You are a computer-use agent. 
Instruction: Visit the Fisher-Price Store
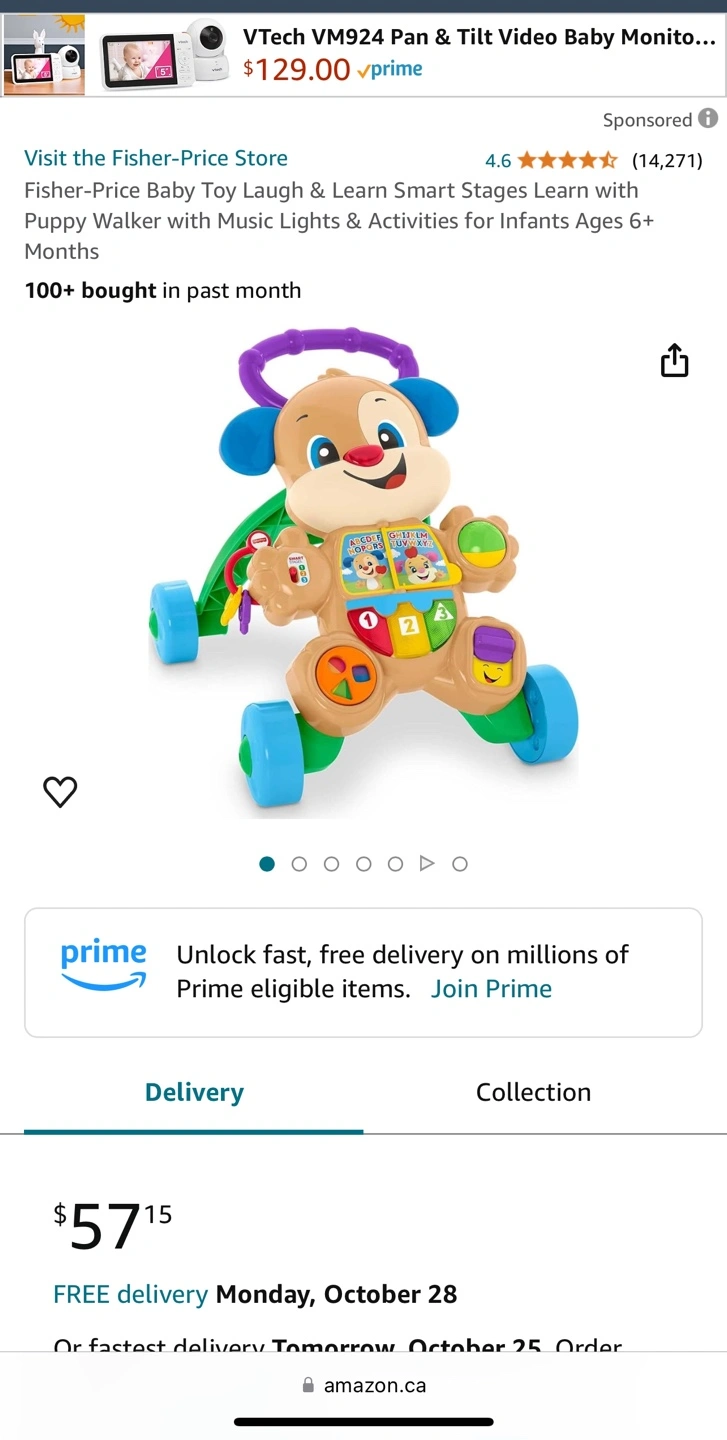[x=156, y=158]
